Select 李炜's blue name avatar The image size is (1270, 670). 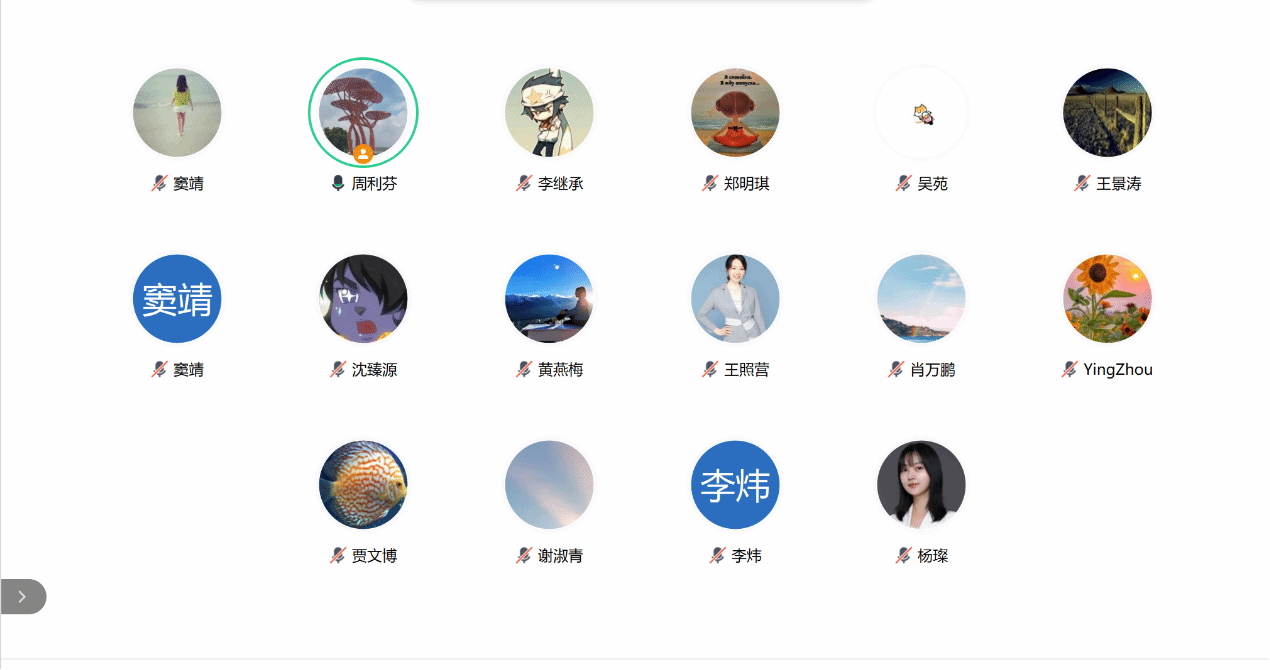tap(735, 485)
